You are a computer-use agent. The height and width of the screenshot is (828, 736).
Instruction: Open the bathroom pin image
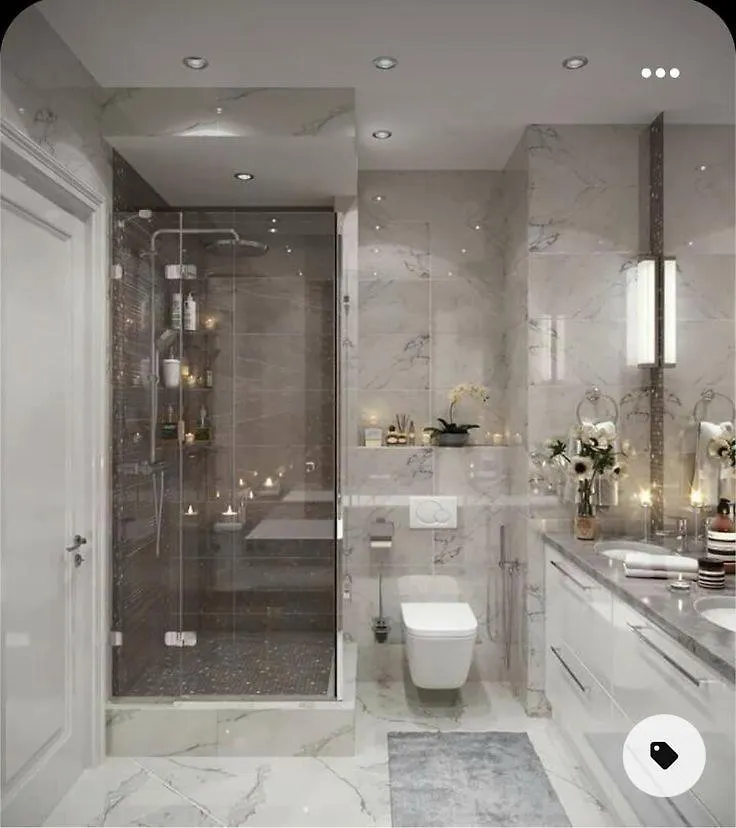(x=368, y=420)
